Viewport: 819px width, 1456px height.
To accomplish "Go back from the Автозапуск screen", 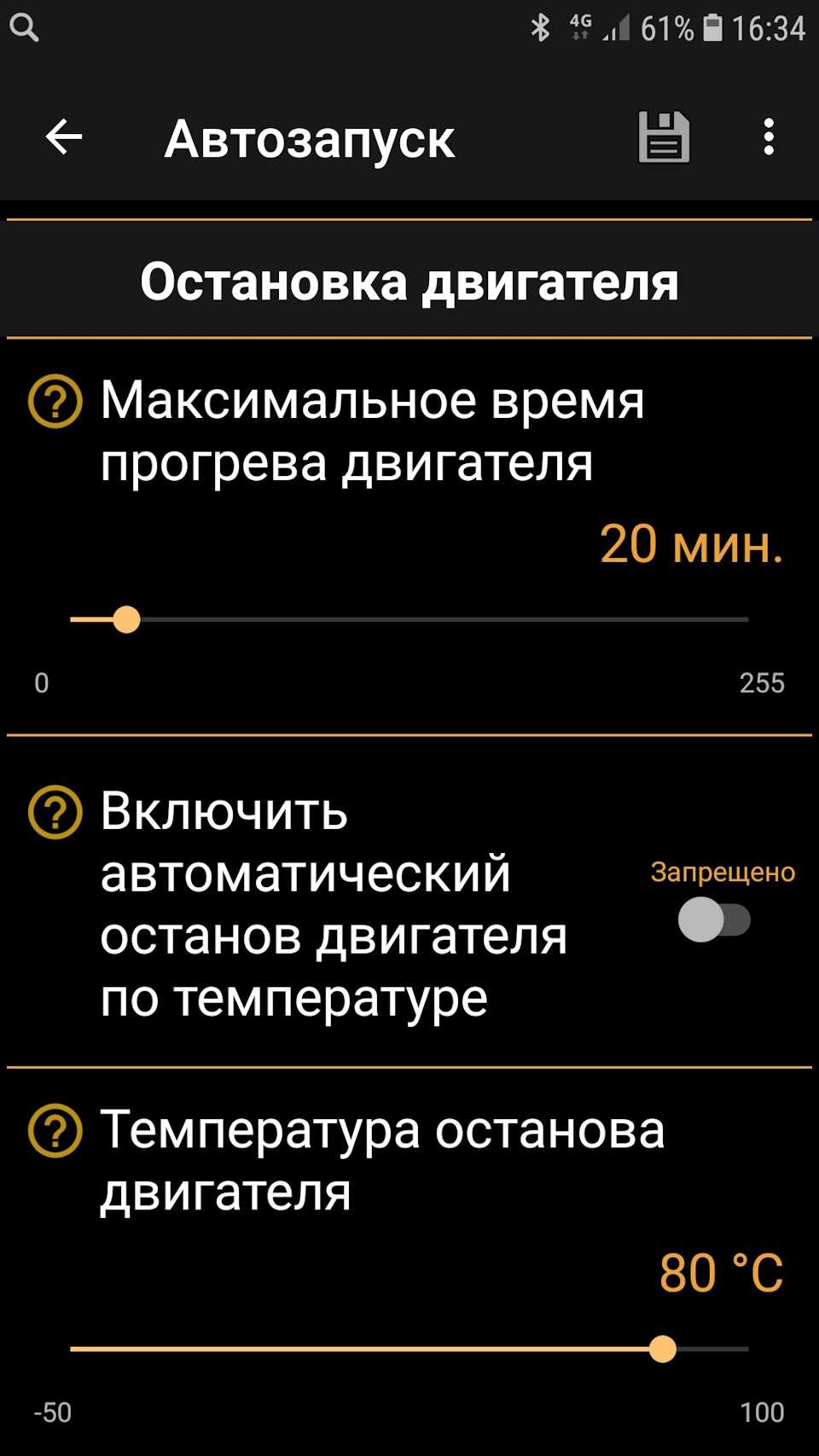I will point(64,137).
